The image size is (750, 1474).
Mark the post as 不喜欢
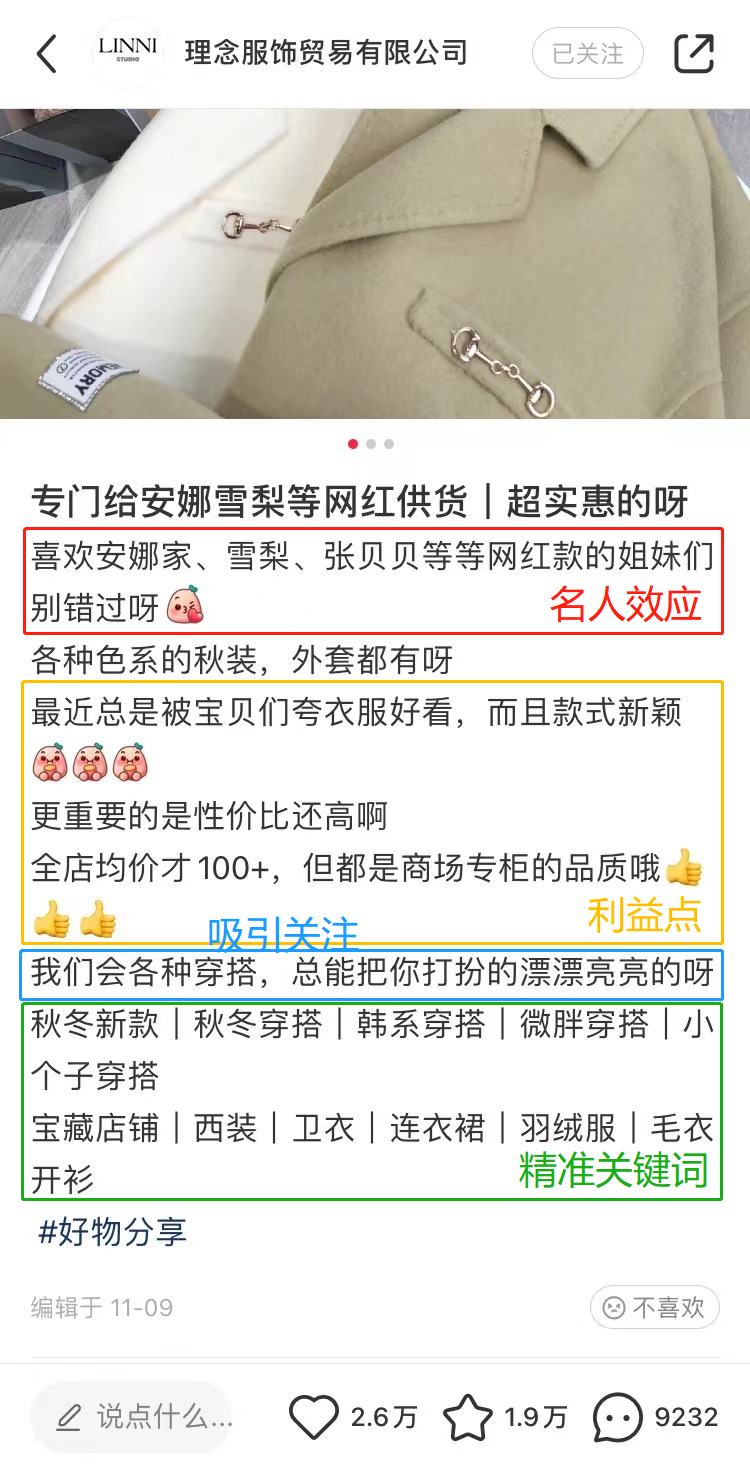tap(654, 1307)
